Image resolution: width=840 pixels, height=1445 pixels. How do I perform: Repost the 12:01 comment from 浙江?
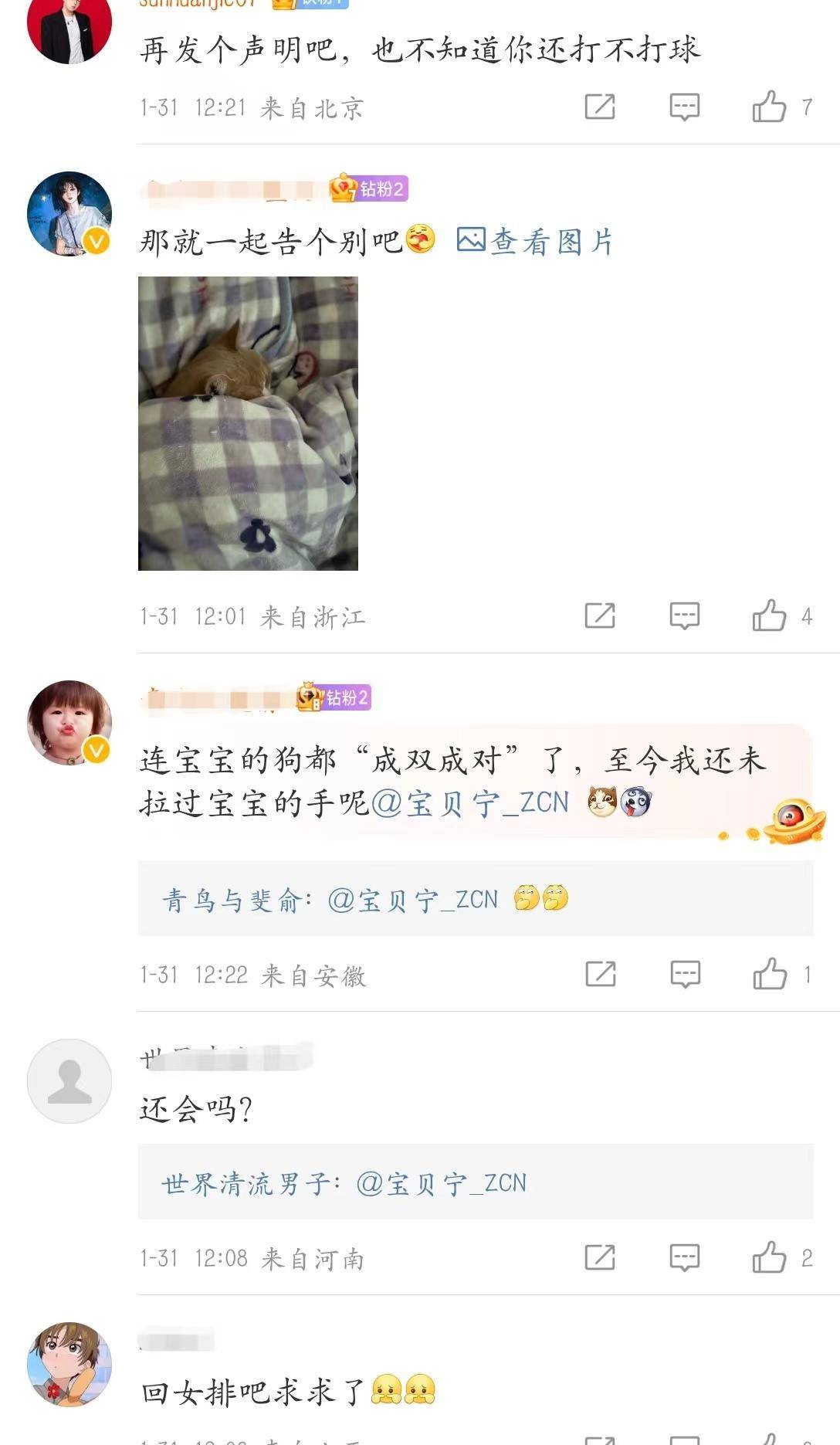click(600, 616)
